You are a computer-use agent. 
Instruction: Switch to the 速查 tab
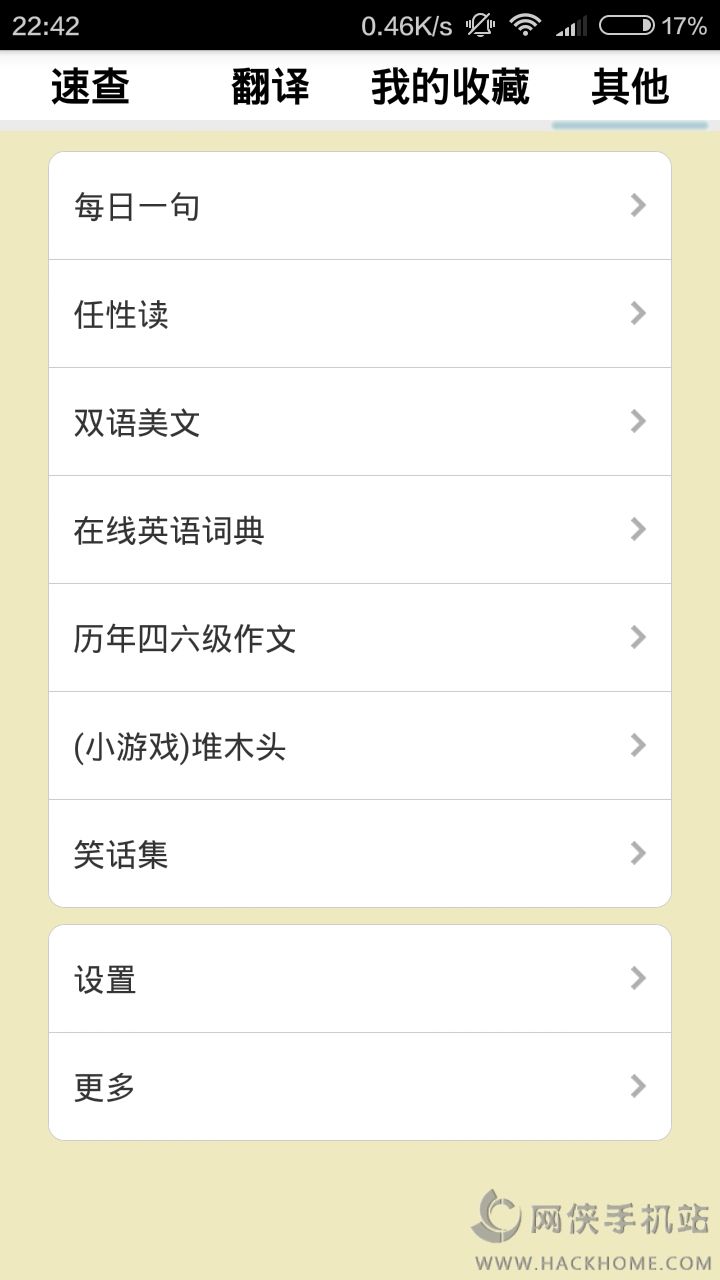pos(90,87)
